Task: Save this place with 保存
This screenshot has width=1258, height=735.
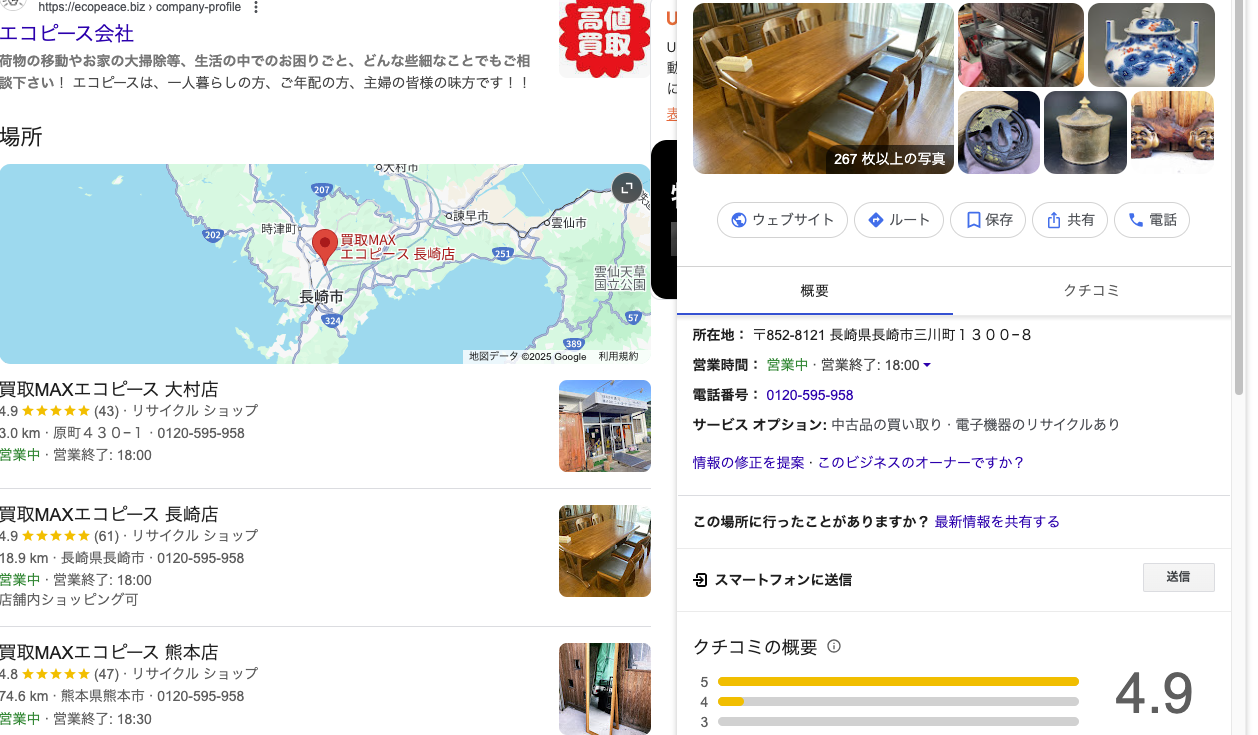Action: pos(988,220)
